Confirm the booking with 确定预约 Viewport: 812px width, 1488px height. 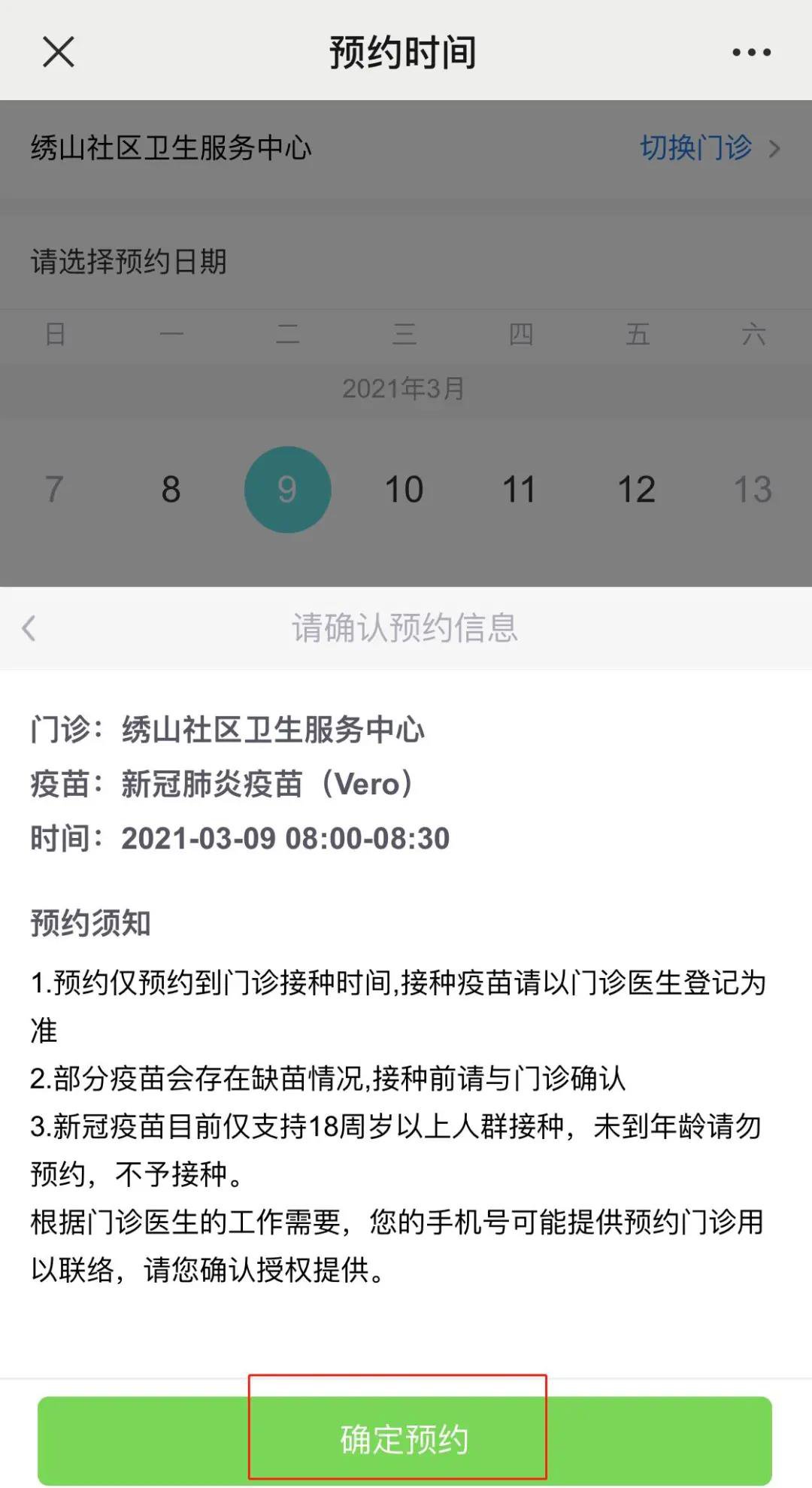[x=404, y=1440]
